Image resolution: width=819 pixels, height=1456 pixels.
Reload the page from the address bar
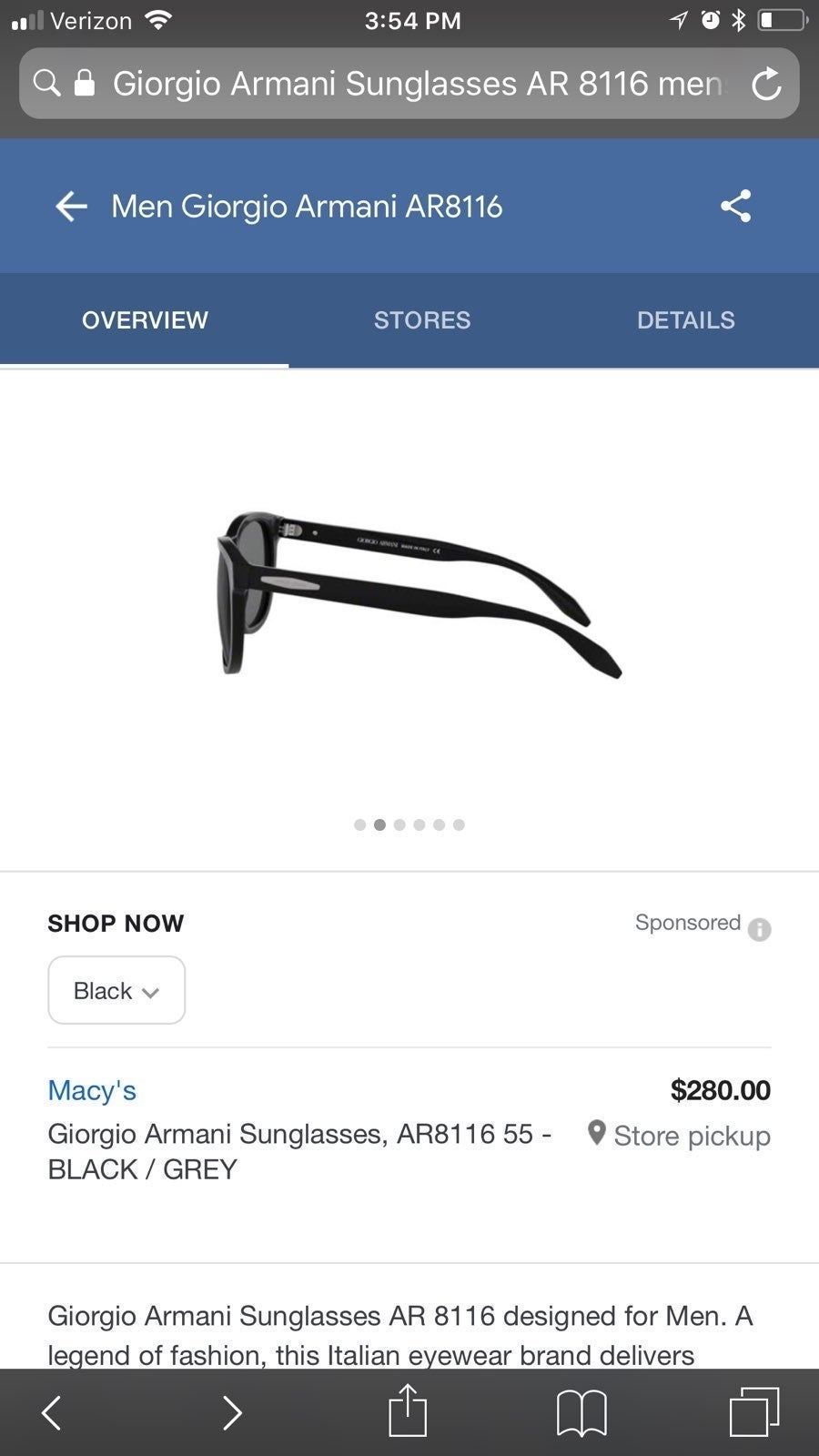click(766, 84)
